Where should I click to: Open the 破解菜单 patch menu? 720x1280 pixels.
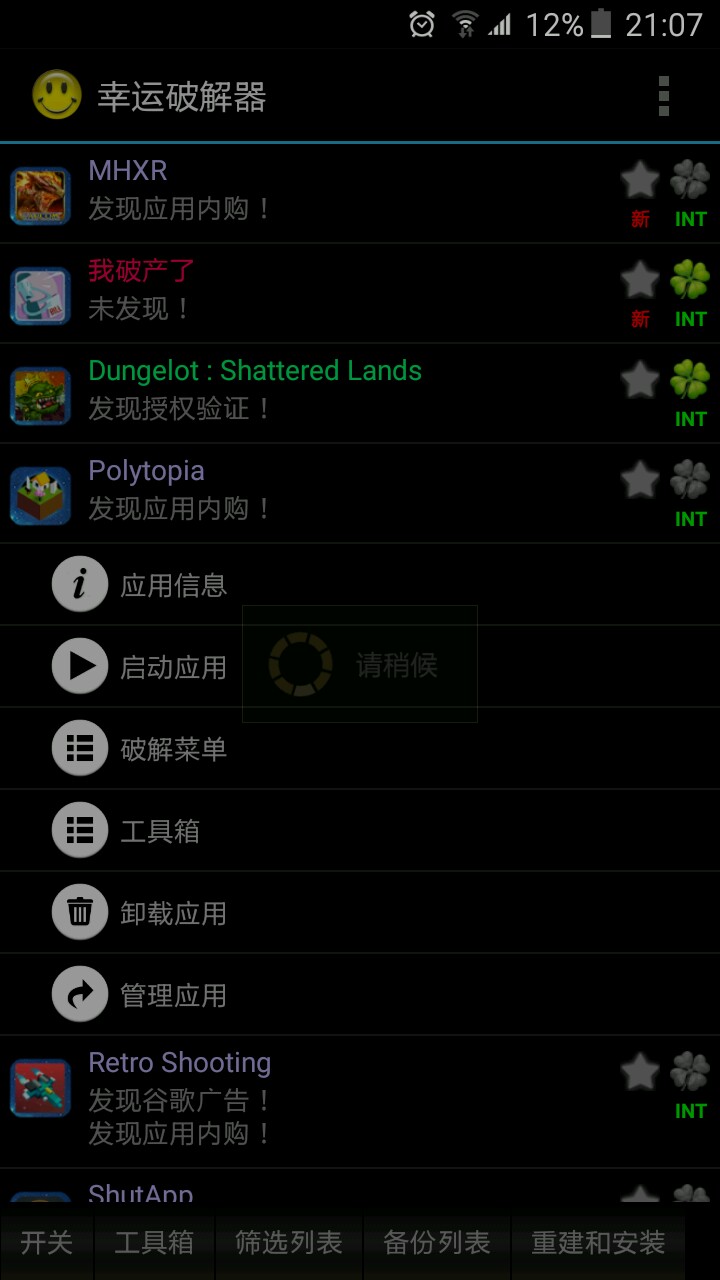click(x=174, y=749)
